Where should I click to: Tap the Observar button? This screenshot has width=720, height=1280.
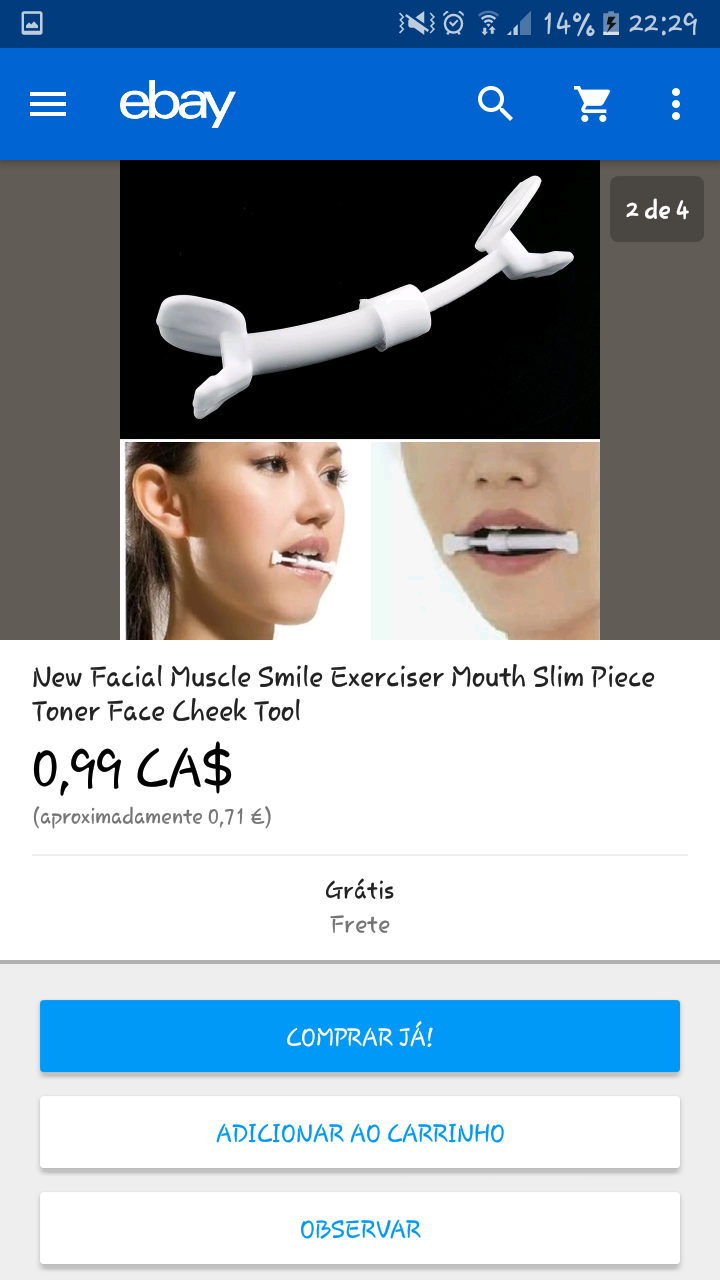click(x=360, y=1228)
